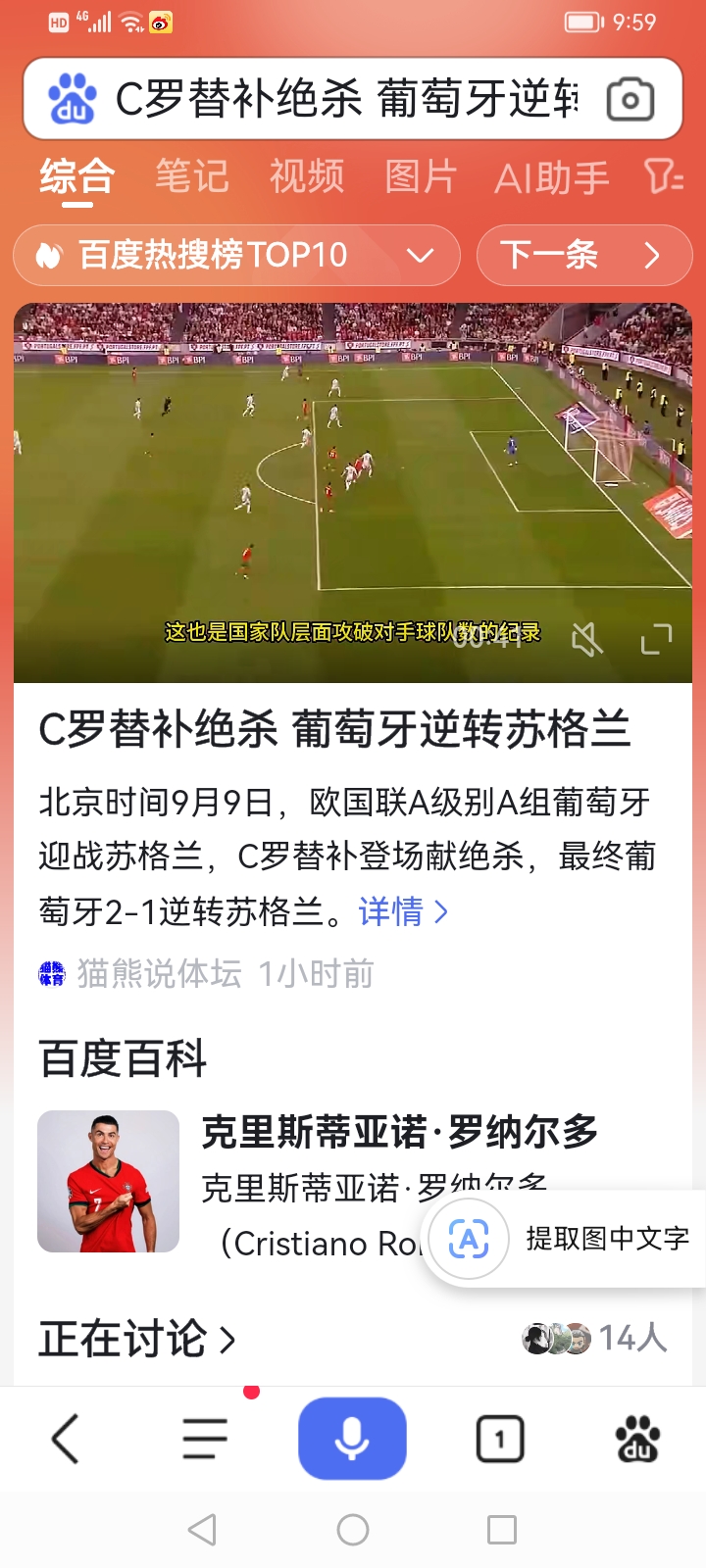Image resolution: width=706 pixels, height=1568 pixels.
Task: Expand the 百度热搜榜TOP10 dropdown
Action: pos(420,255)
